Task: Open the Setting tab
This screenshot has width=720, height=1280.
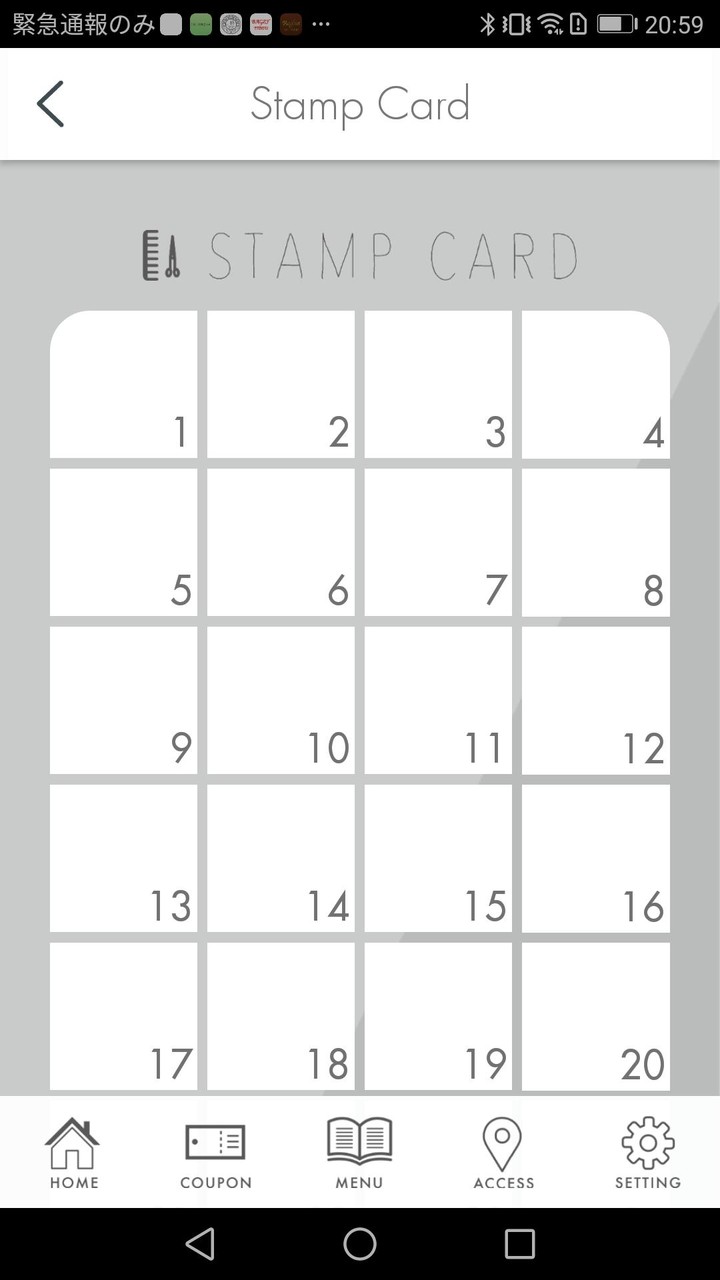Action: (647, 1153)
